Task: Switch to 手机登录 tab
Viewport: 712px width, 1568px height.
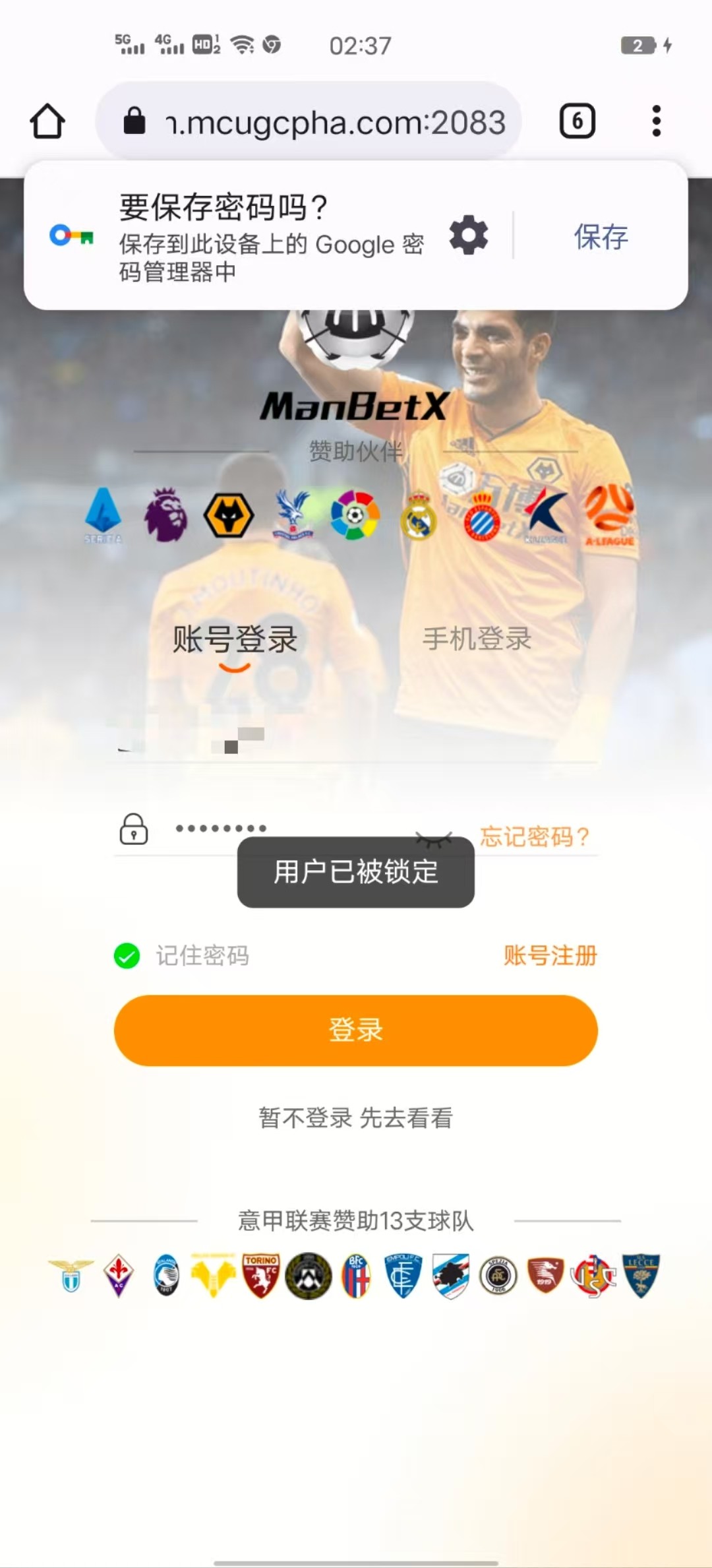Action: click(x=477, y=639)
